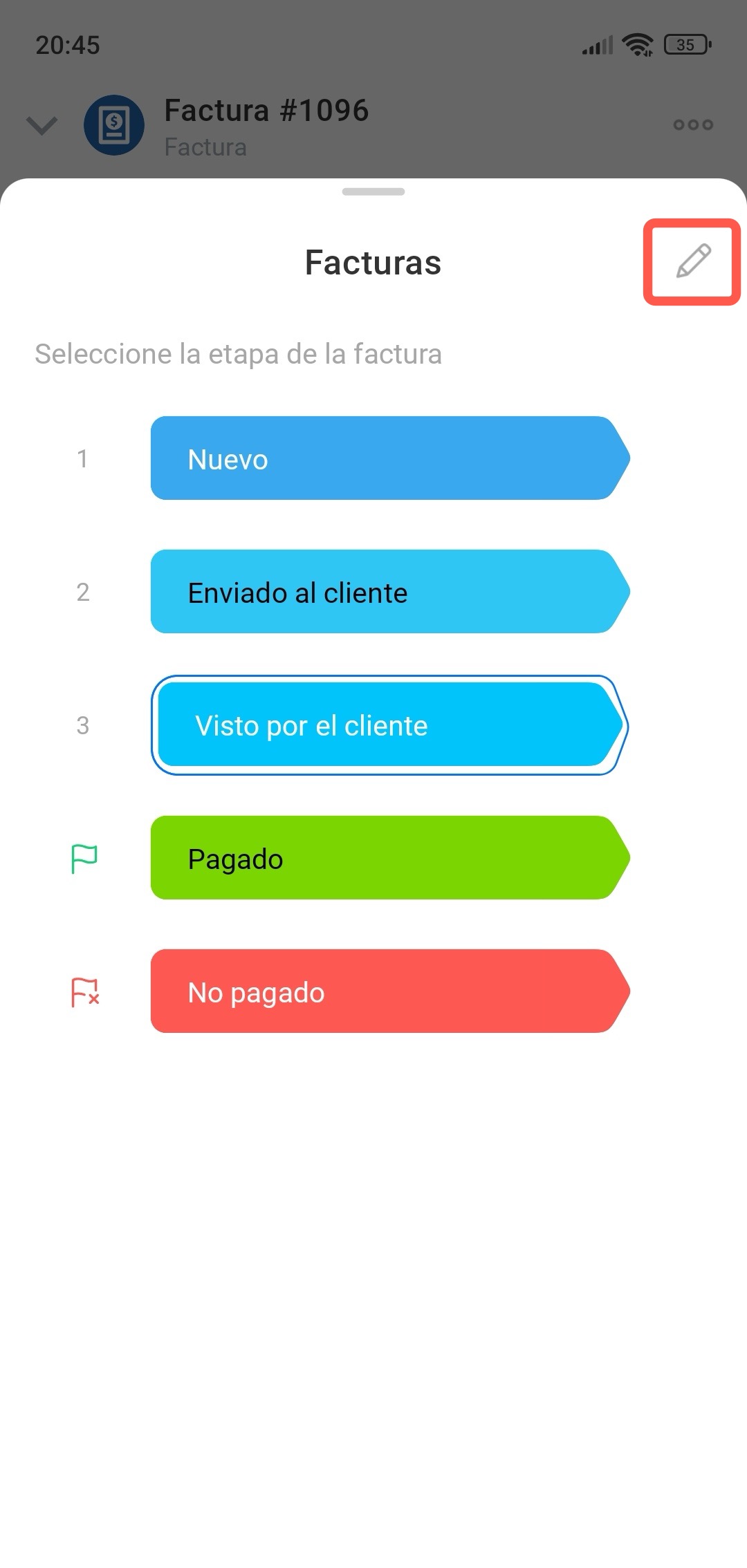This screenshot has width=747, height=1568.
Task: Choose the Enviado al cliente stage
Action: 389,592
